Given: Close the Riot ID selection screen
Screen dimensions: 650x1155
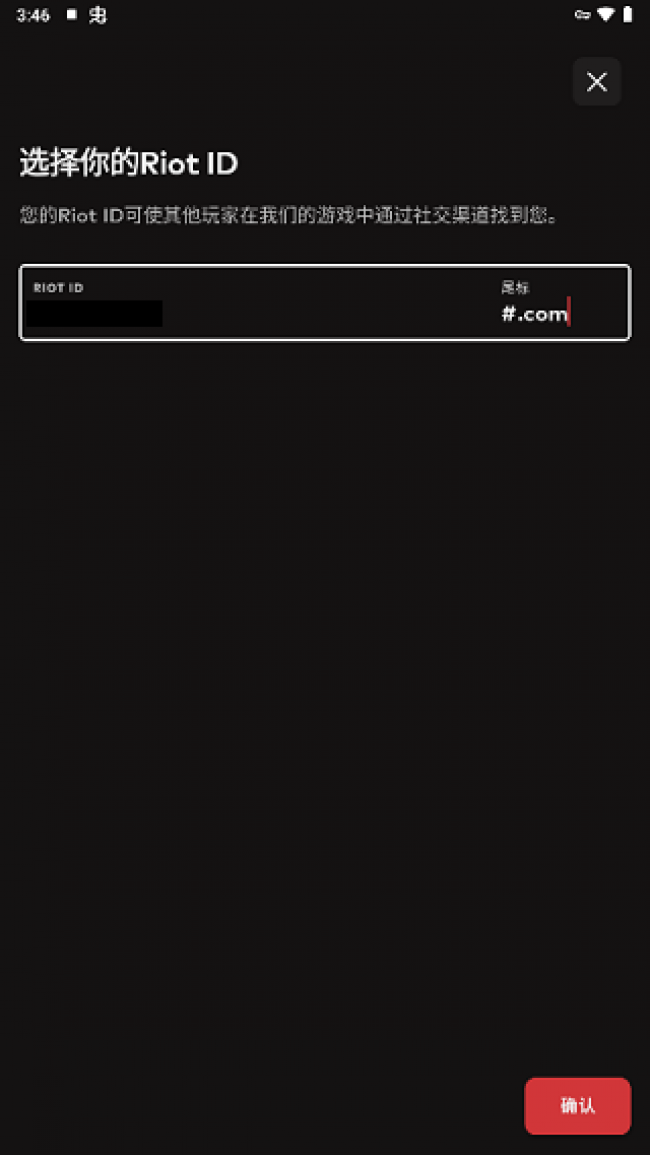Looking at the screenshot, I should pos(597,82).
